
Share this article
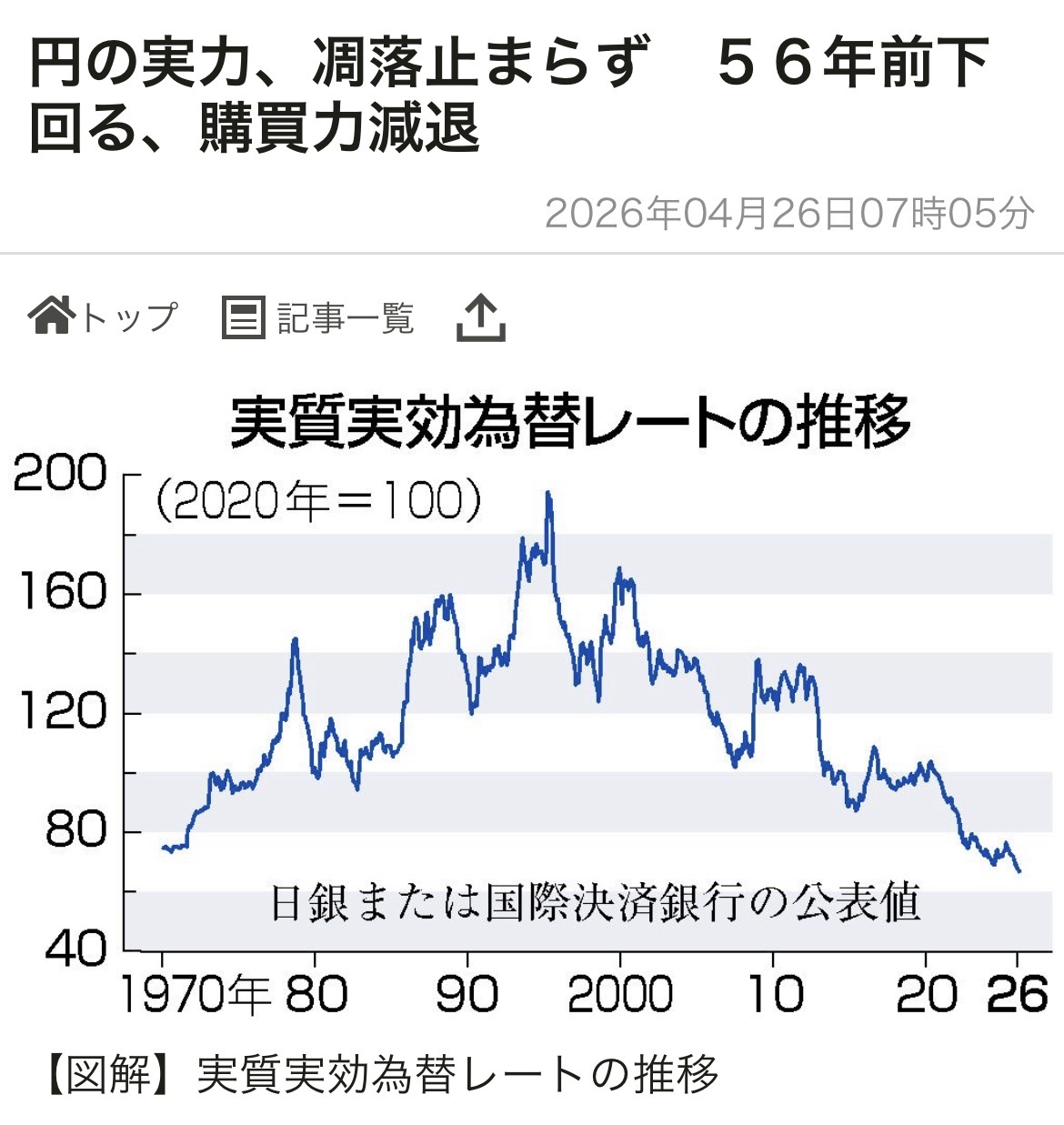point(480,318)
